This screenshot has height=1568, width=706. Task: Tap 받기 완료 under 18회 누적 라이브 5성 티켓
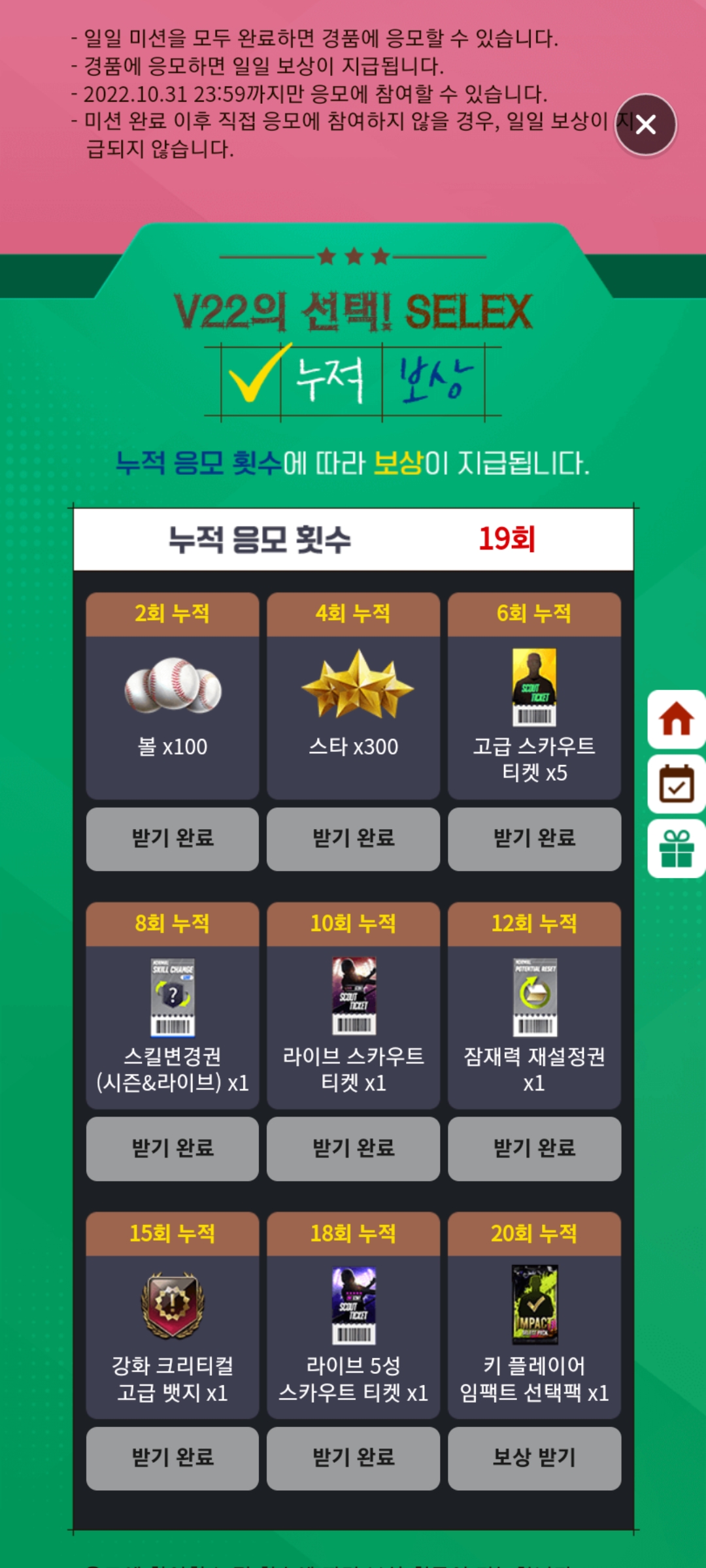click(353, 1458)
